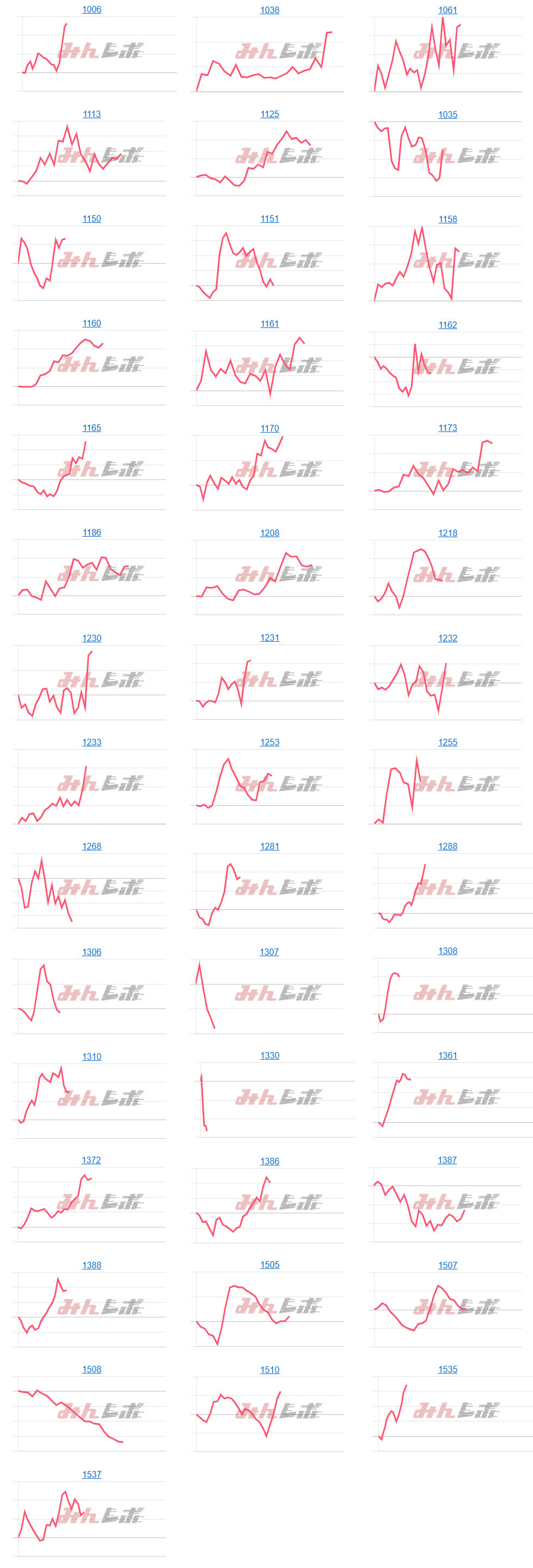
Task: Open link 1386
Action: 269,1162
